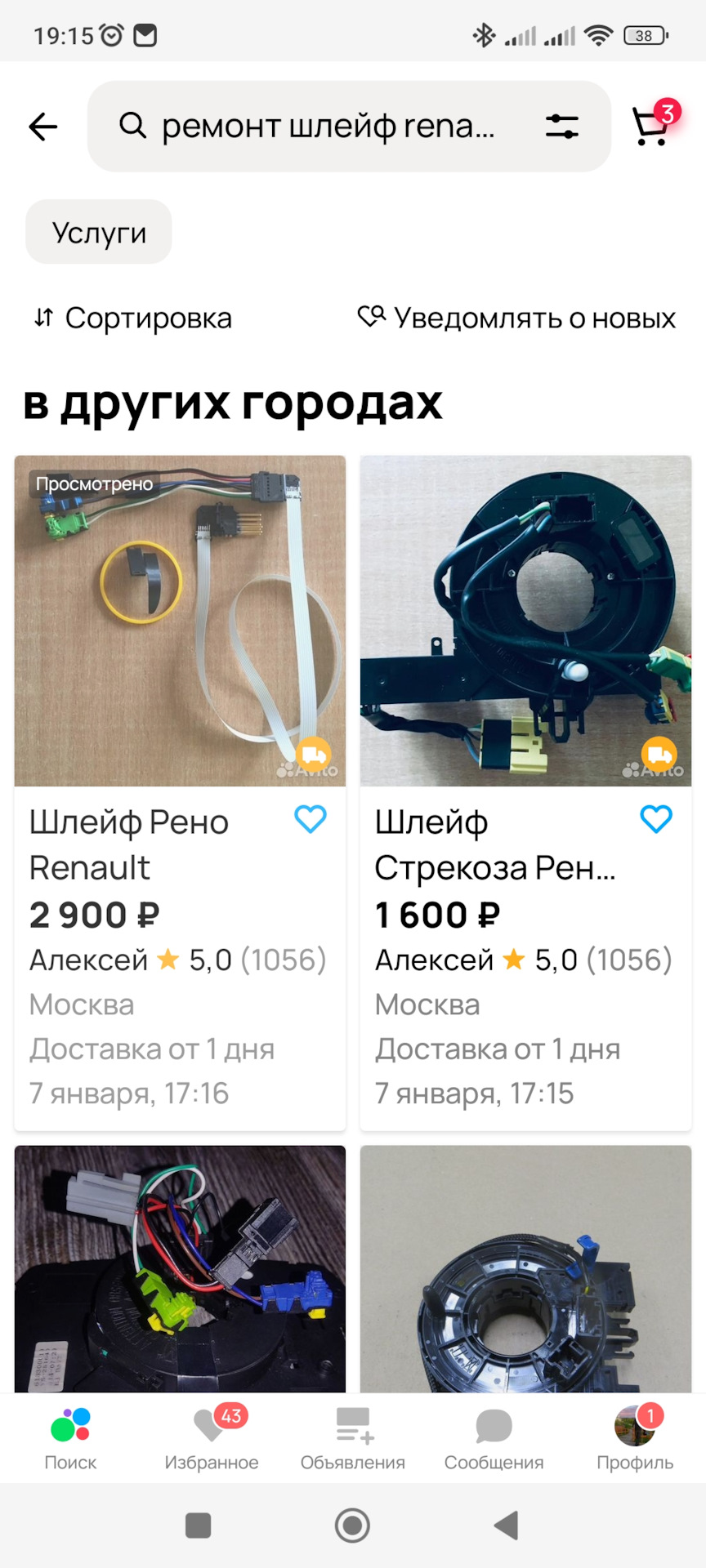Tap the system home button
706x1568 pixels.
coord(352,1525)
